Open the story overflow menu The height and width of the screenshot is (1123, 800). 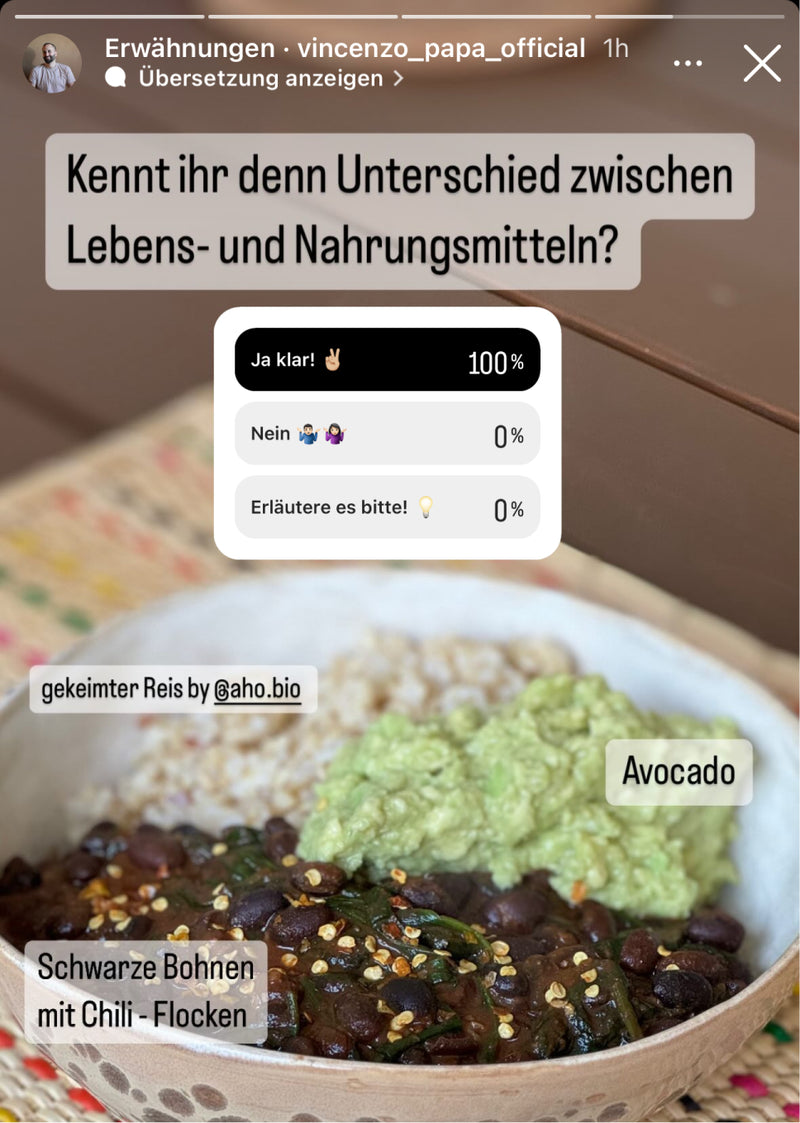(688, 63)
